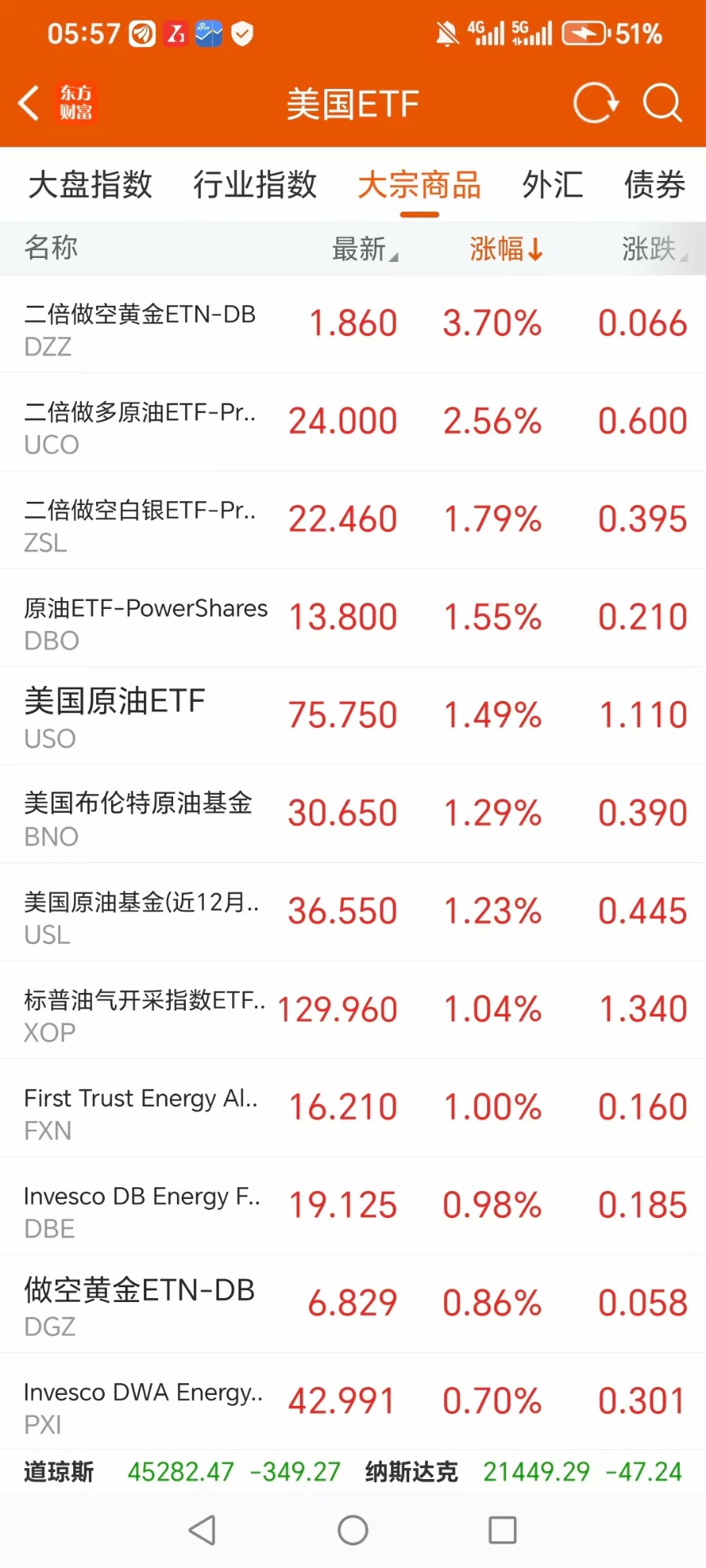The image size is (706, 1568).
Task: Toggle sorting by 涨幅 column
Action: tap(506, 249)
